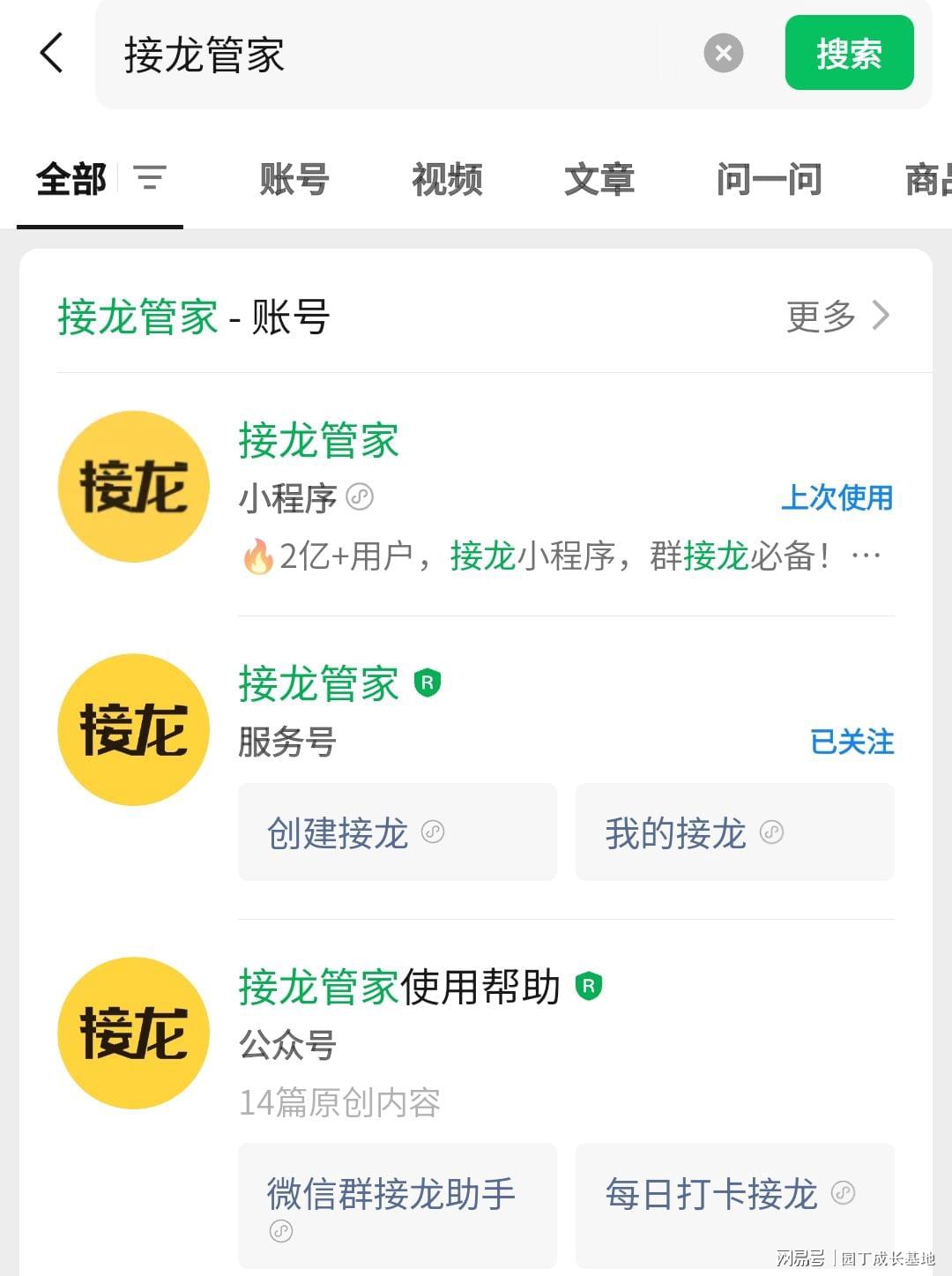Switch to the 文章 tab

click(599, 180)
